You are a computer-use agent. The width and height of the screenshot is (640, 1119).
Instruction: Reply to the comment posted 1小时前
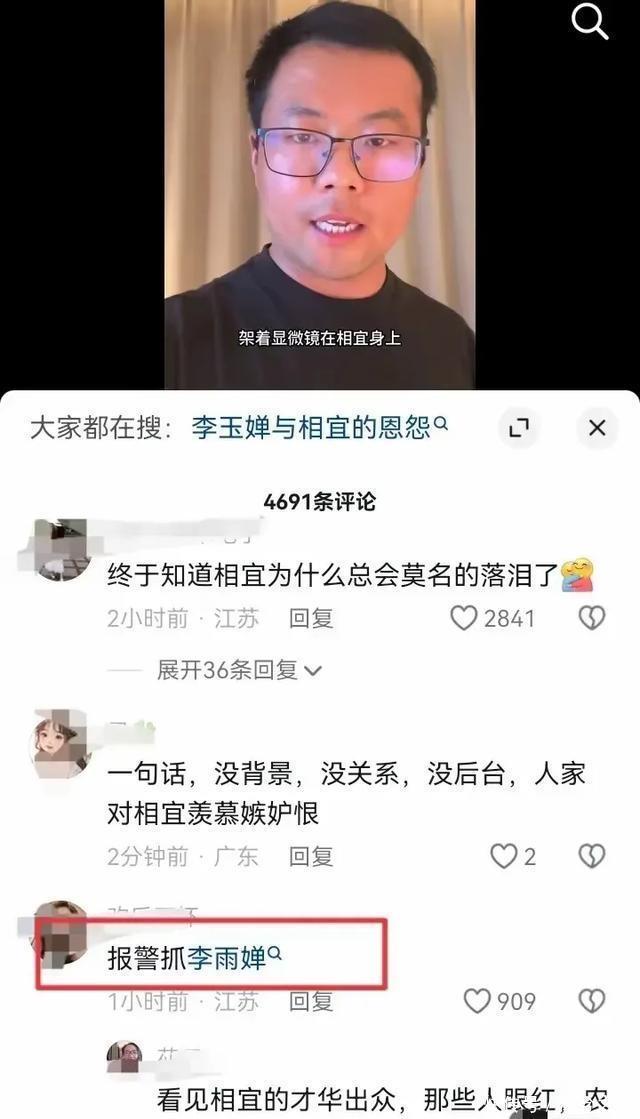coord(311,1001)
